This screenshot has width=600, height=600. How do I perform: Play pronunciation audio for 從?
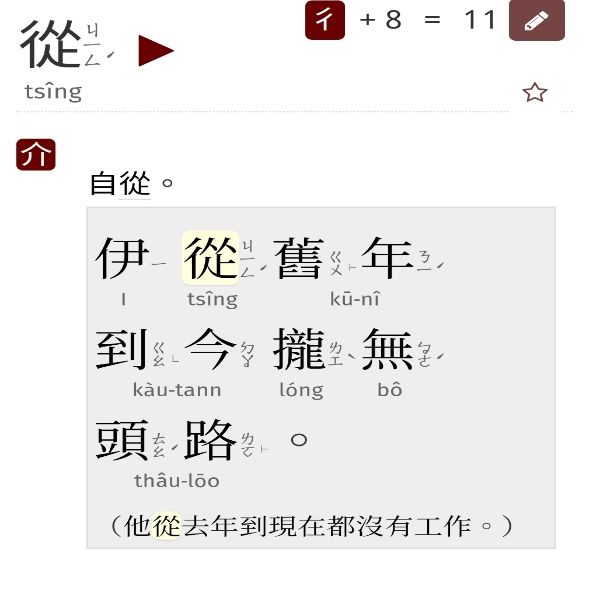point(155,50)
